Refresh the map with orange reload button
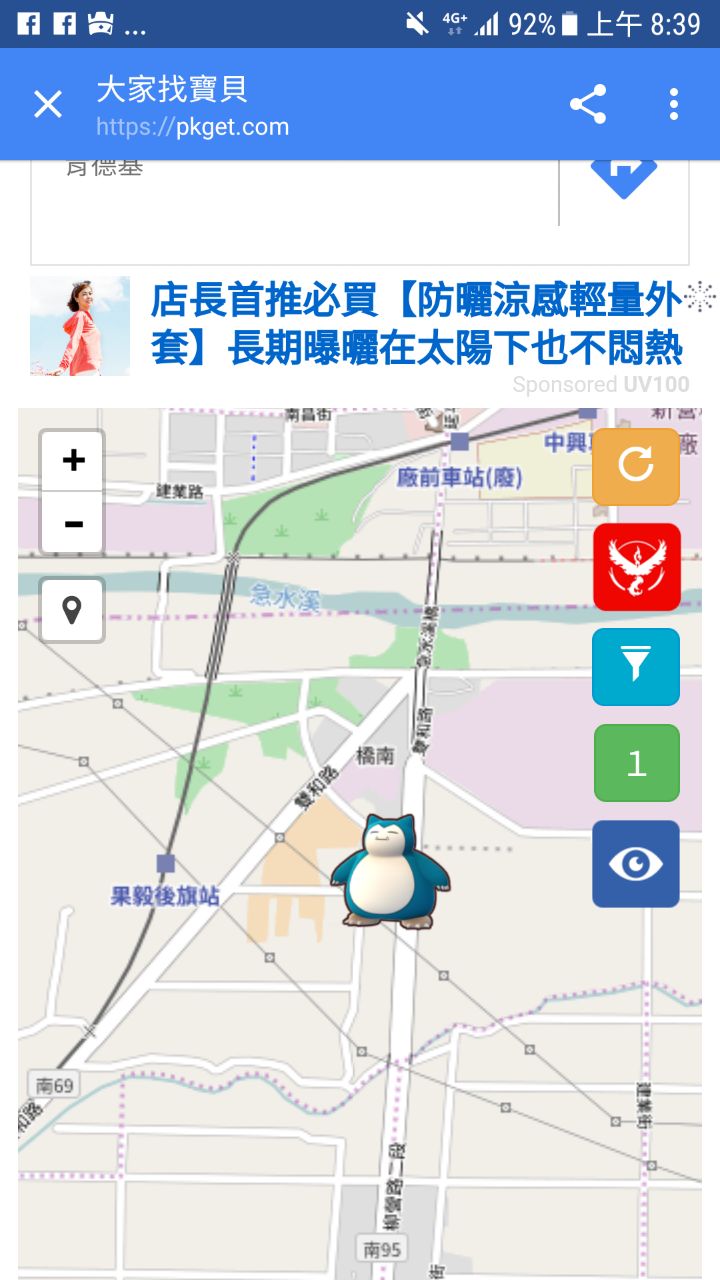This screenshot has height=1280, width=720. (636, 466)
